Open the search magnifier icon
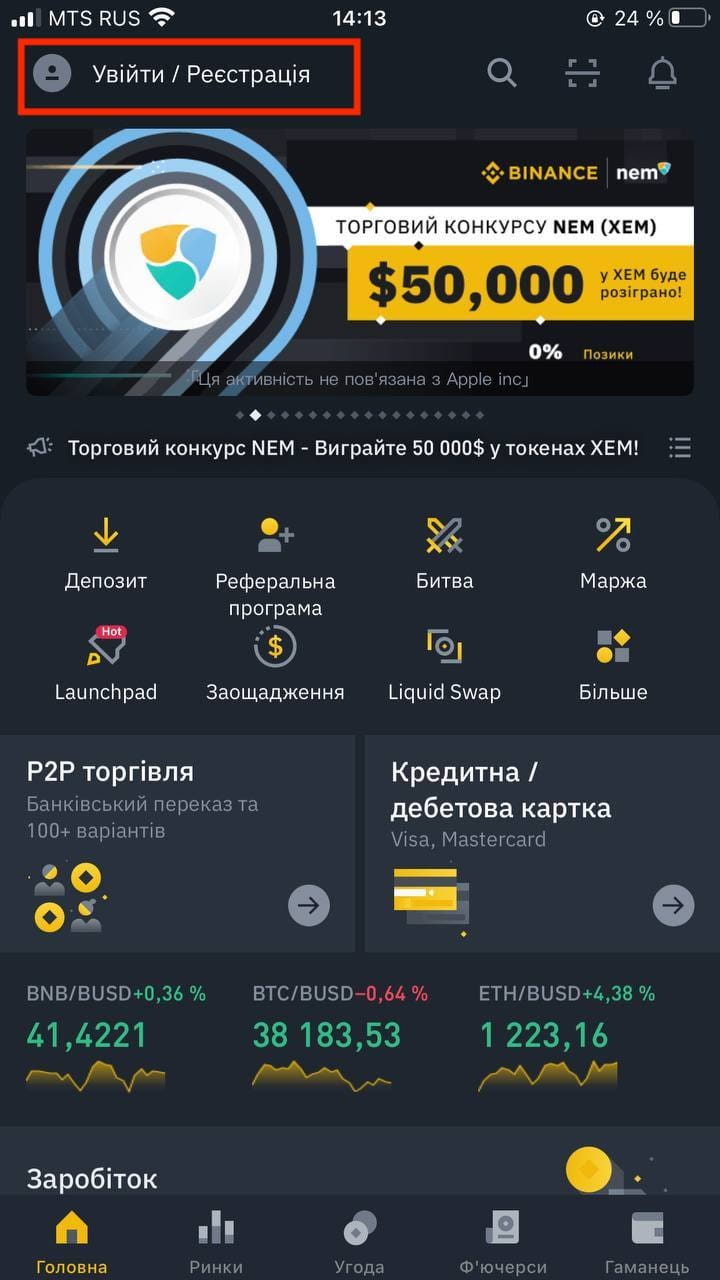The height and width of the screenshot is (1280, 720). [x=502, y=73]
